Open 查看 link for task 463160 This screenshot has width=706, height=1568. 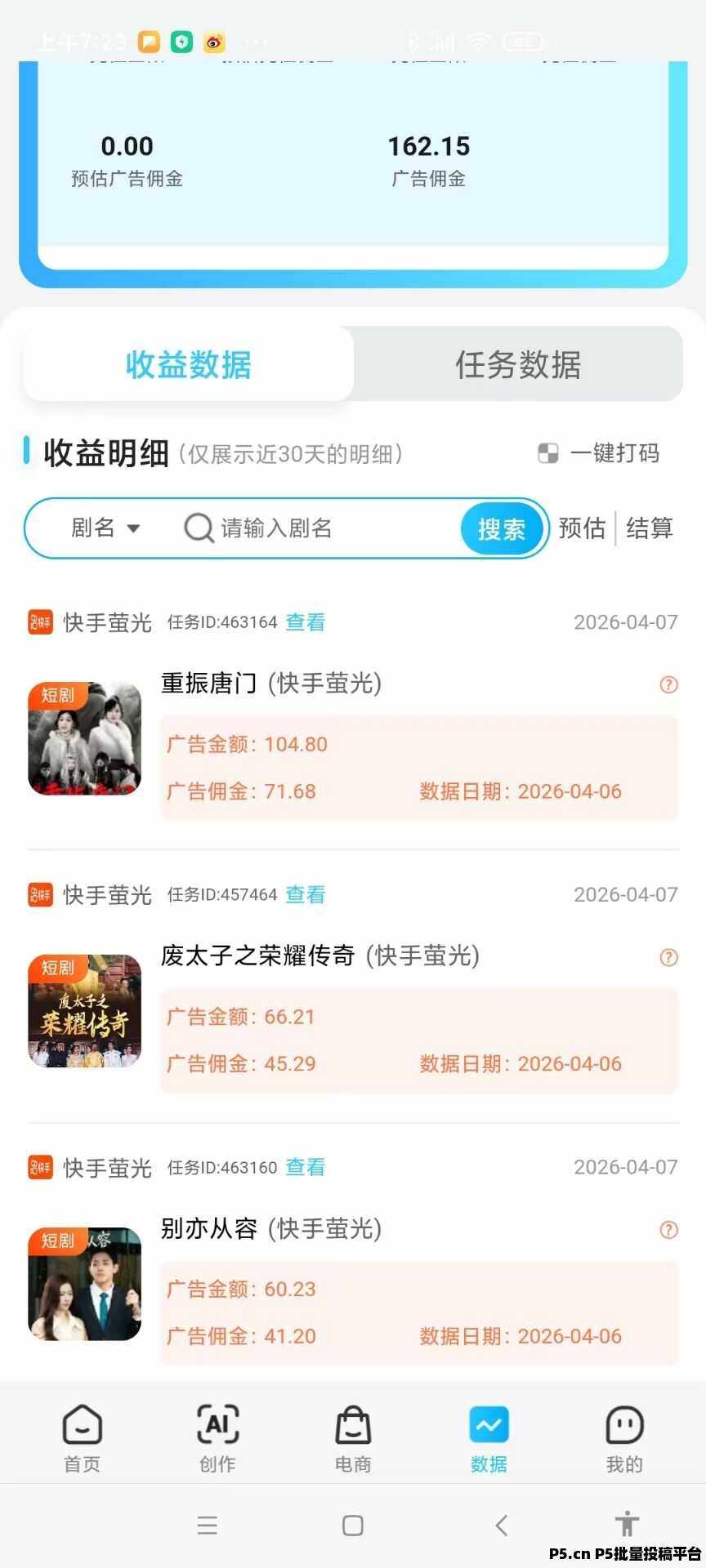pos(306,1168)
